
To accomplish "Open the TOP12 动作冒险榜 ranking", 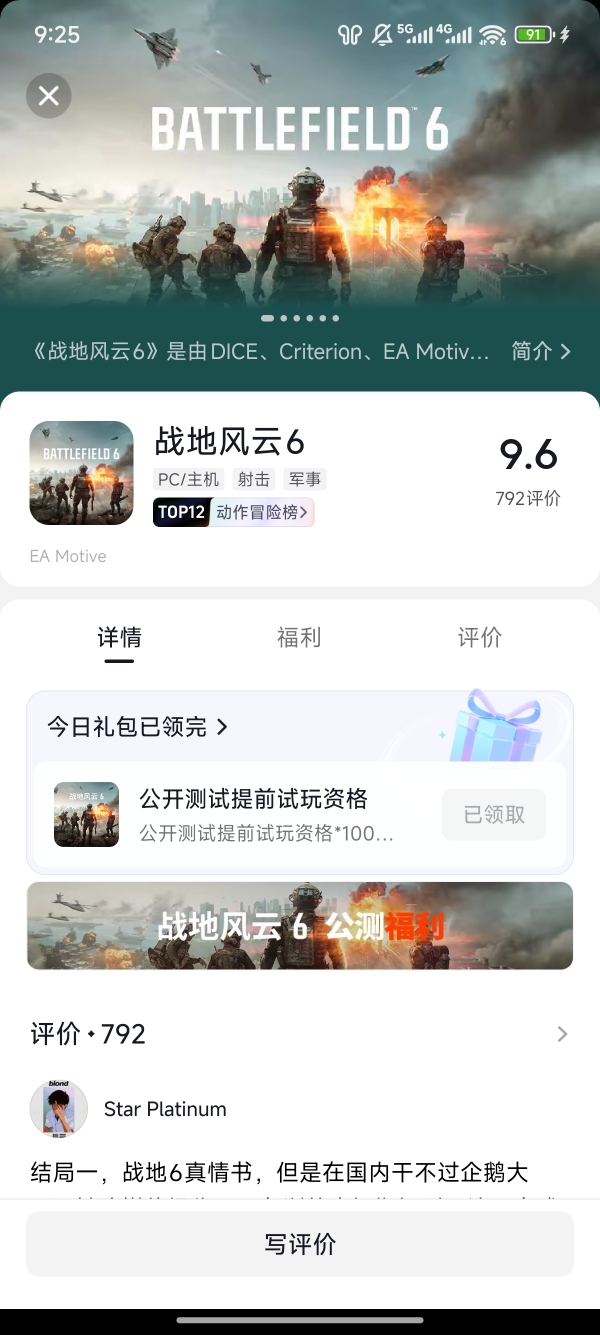I will [234, 512].
